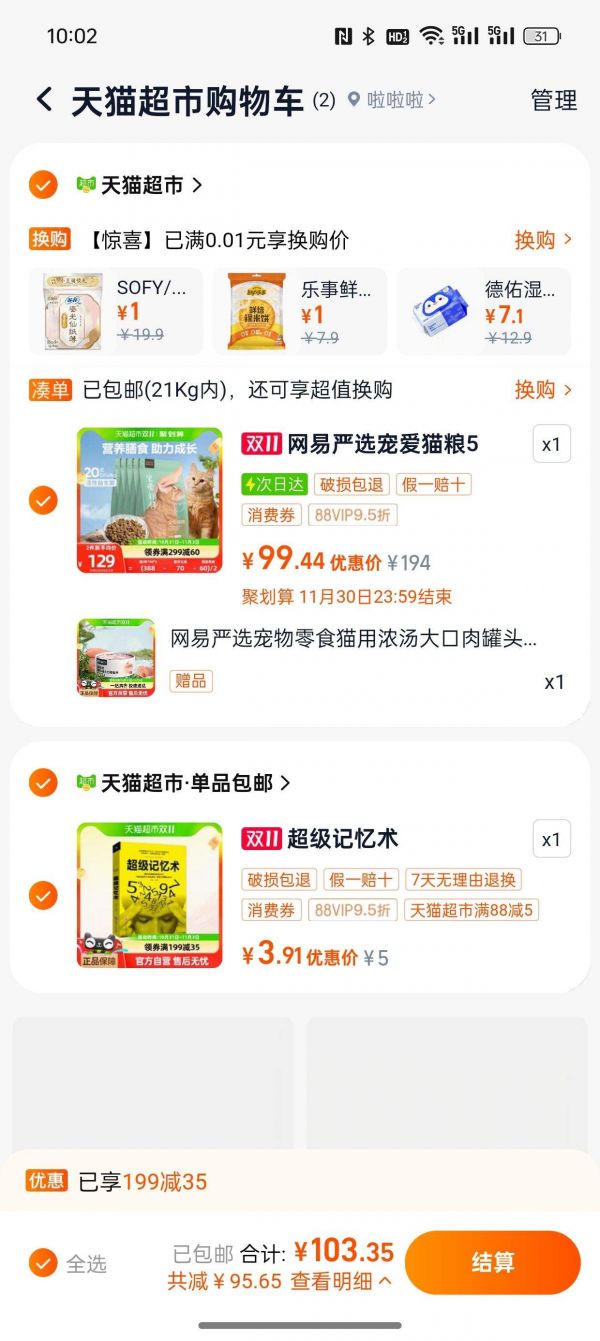Open 换购 next to the 惊喜 offer
This screenshot has width=600, height=1341.
[x=543, y=240]
